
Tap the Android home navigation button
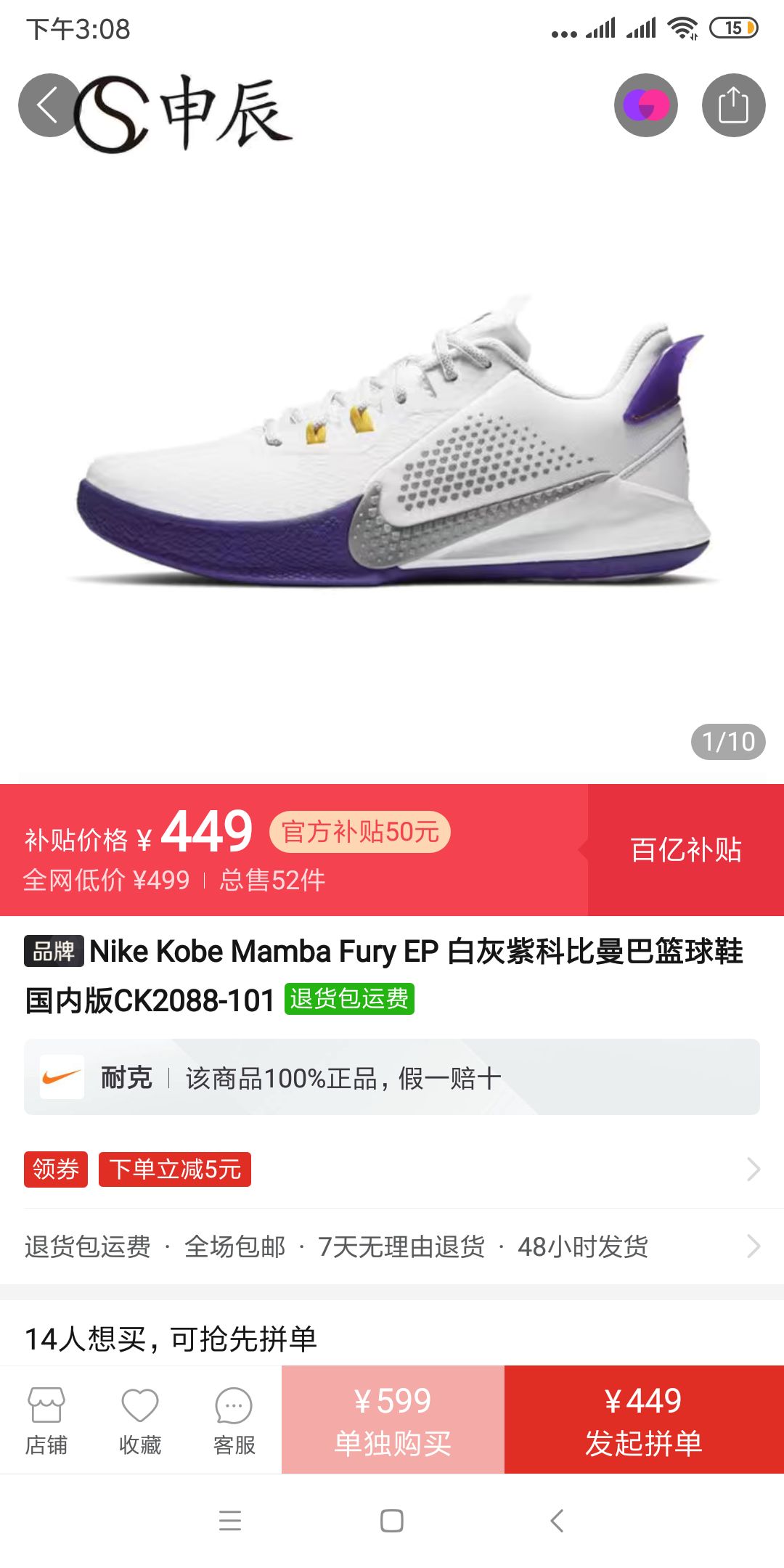(392, 1522)
